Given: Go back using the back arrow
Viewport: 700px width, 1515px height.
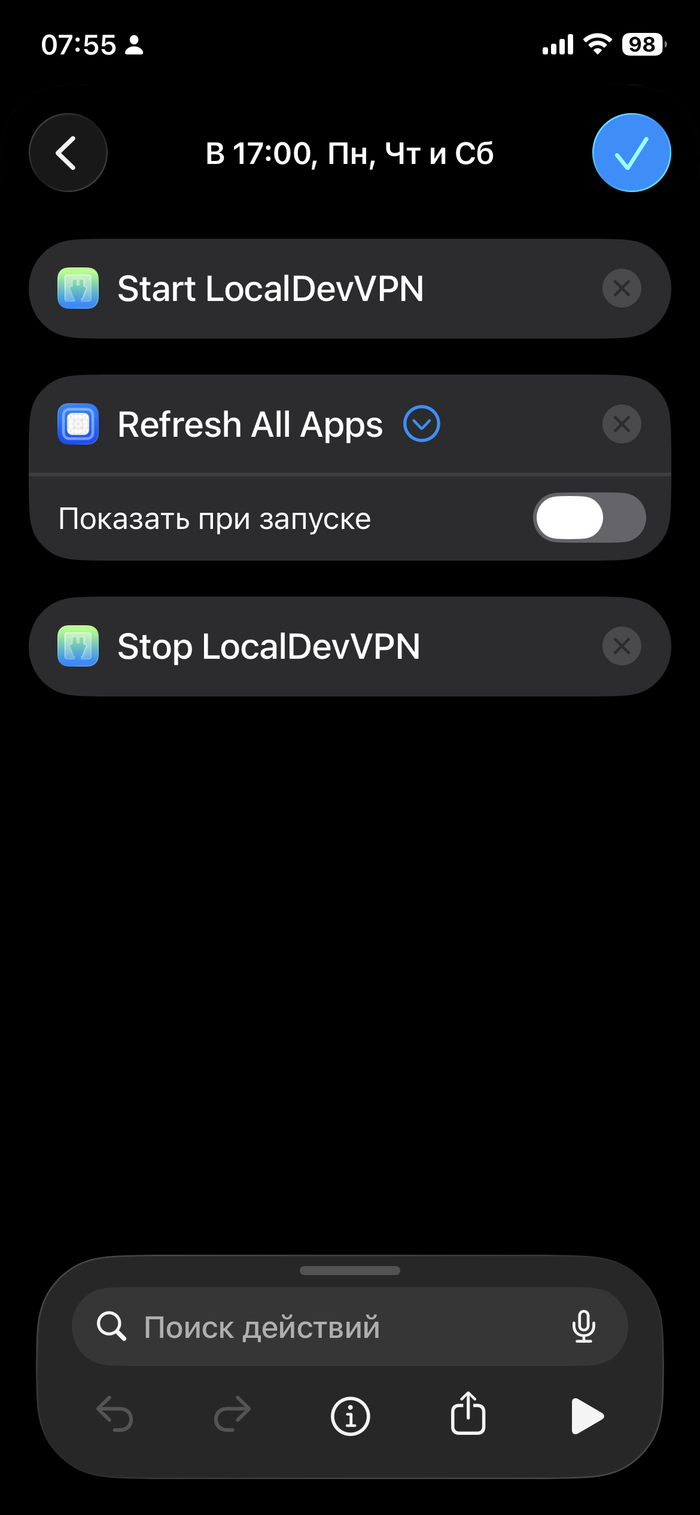Looking at the screenshot, I should (67, 153).
